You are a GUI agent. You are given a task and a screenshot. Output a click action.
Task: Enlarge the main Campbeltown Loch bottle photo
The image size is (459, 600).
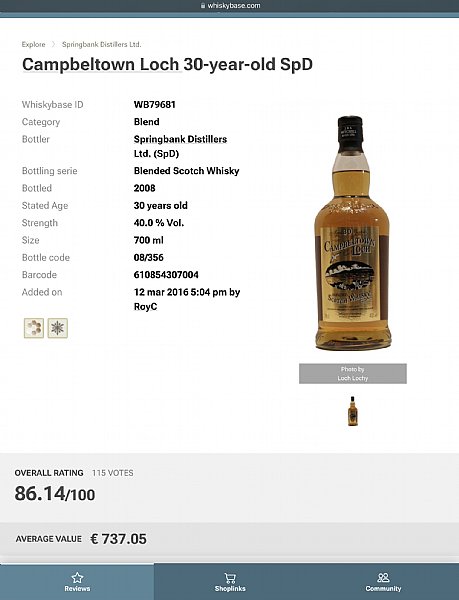pos(352,233)
